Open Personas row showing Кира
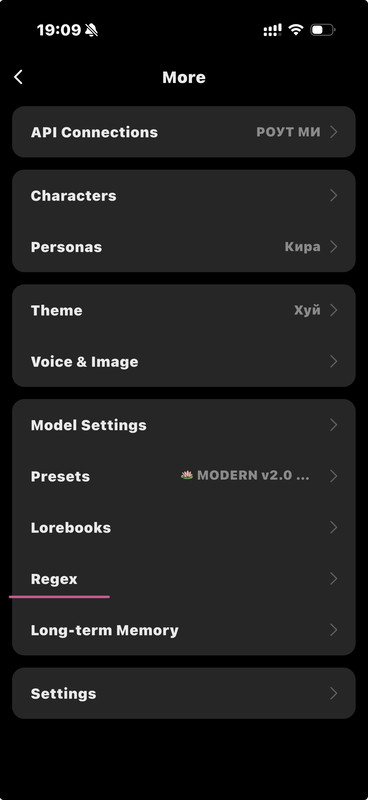 [184, 247]
